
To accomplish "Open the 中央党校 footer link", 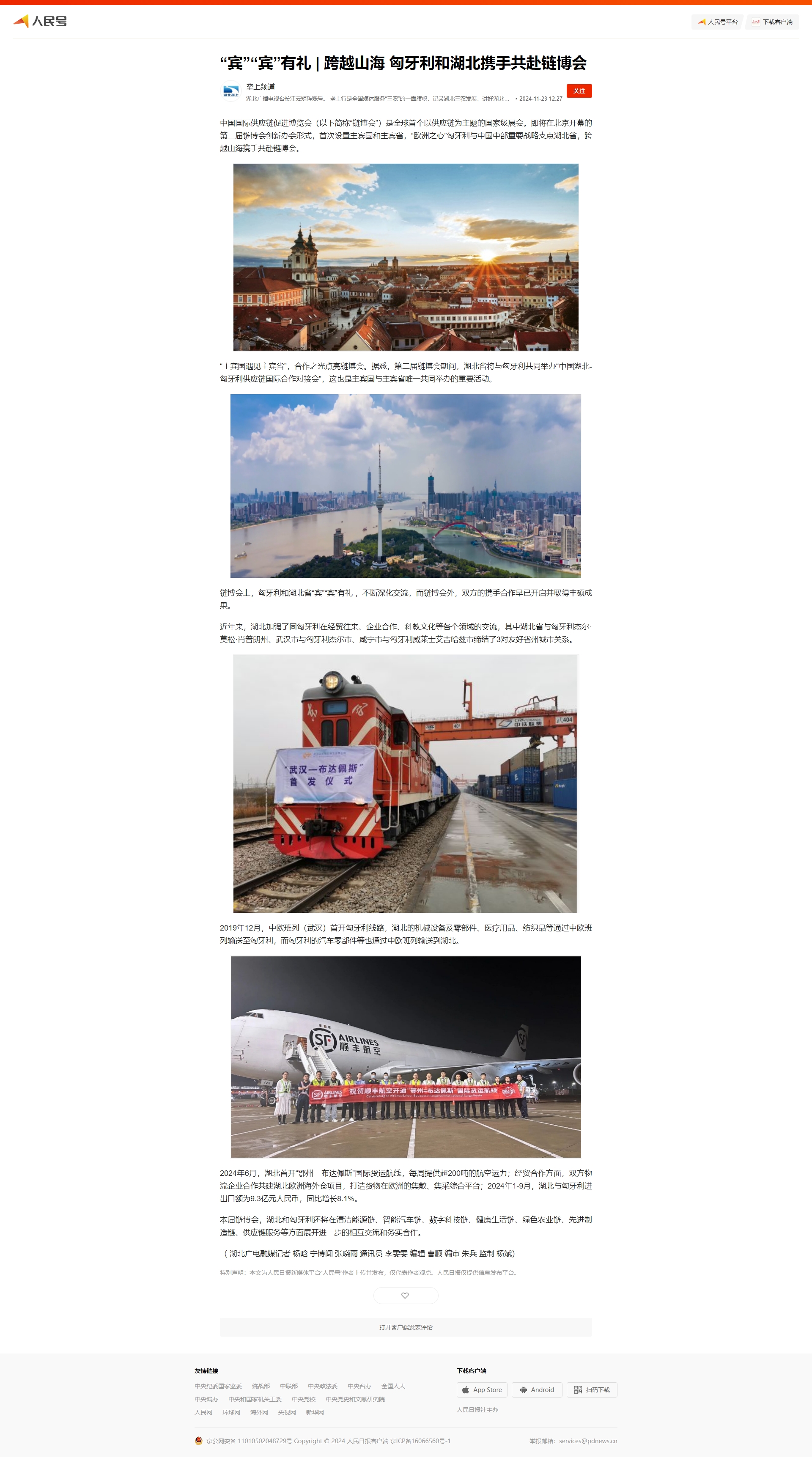I will point(303,1399).
